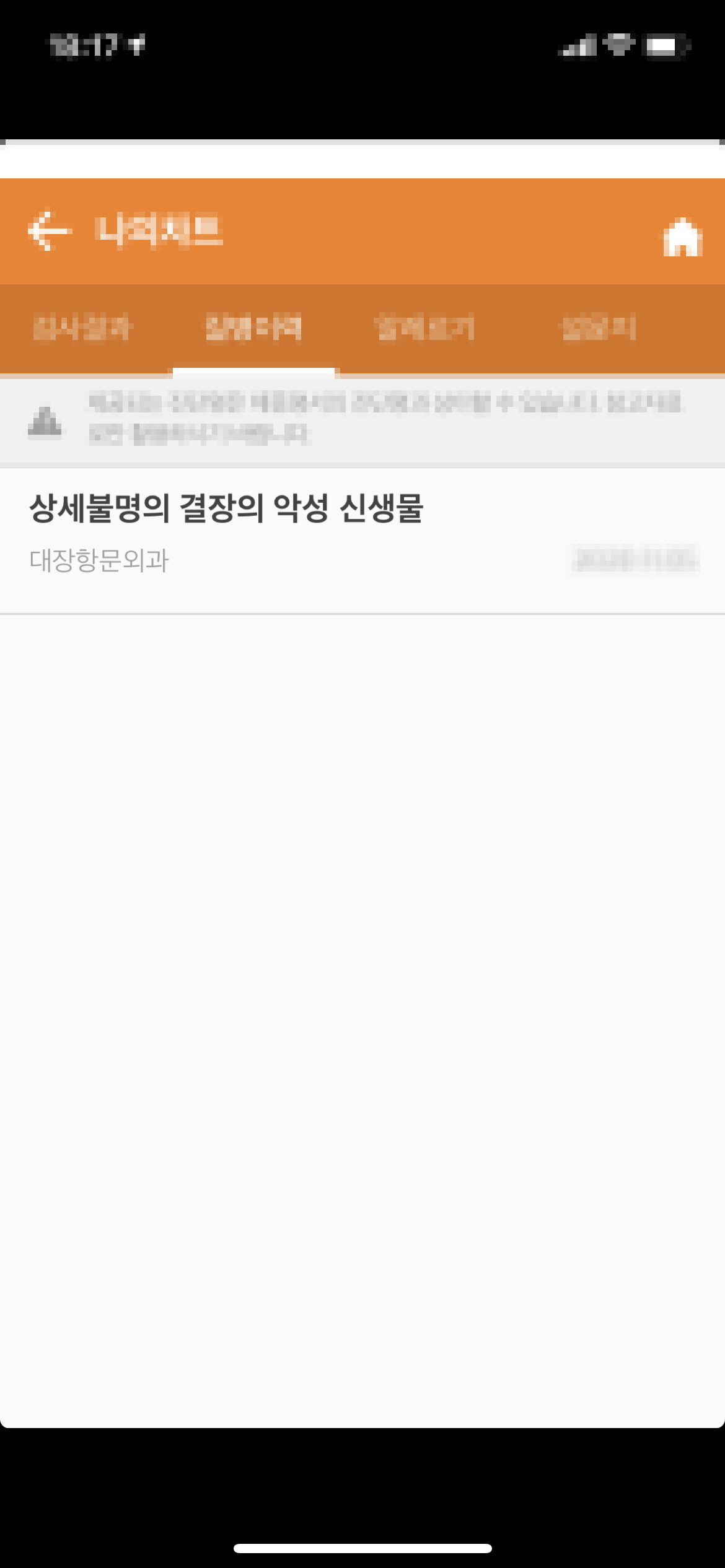Go back with the header arrow
Image resolution: width=725 pixels, height=1568 pixels.
[x=50, y=231]
